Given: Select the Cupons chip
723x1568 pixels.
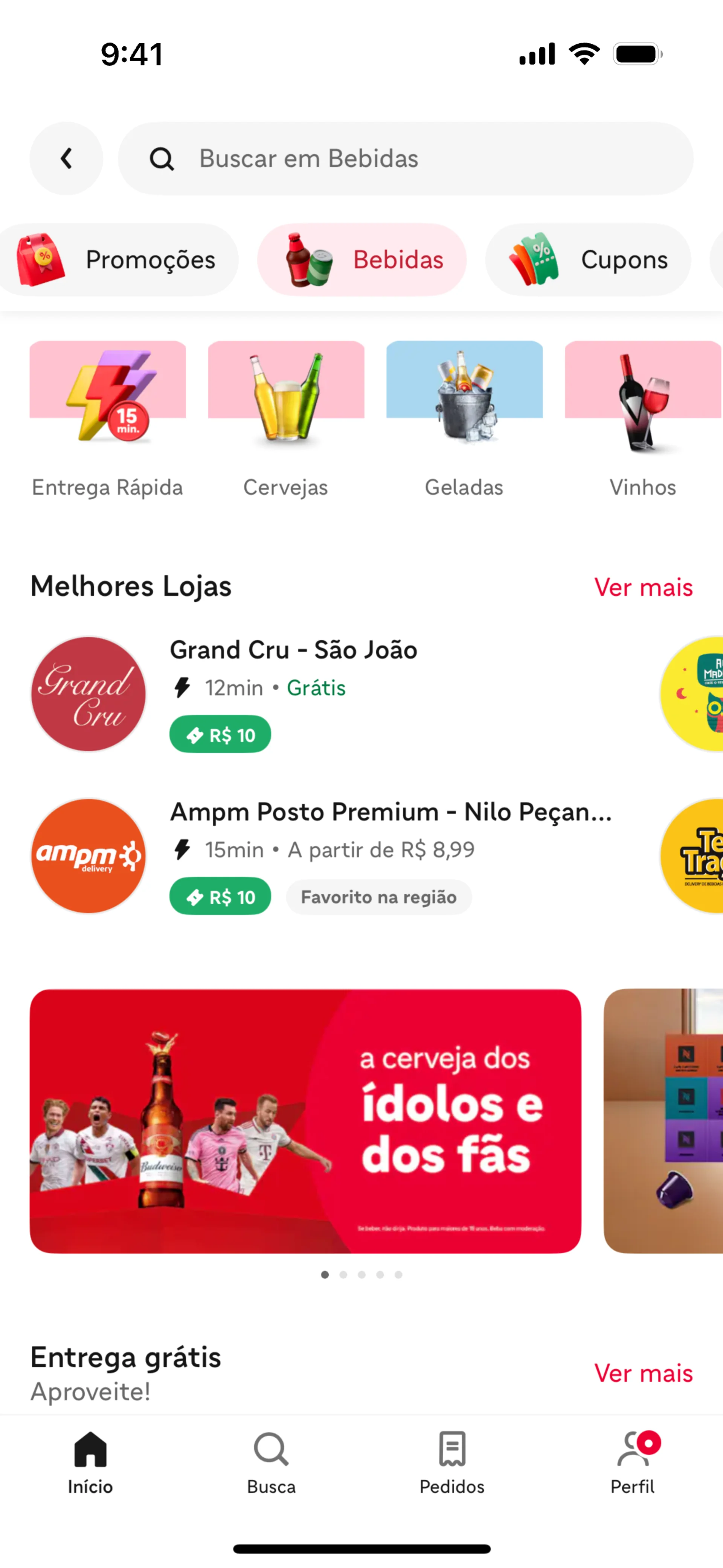Looking at the screenshot, I should [x=588, y=260].
